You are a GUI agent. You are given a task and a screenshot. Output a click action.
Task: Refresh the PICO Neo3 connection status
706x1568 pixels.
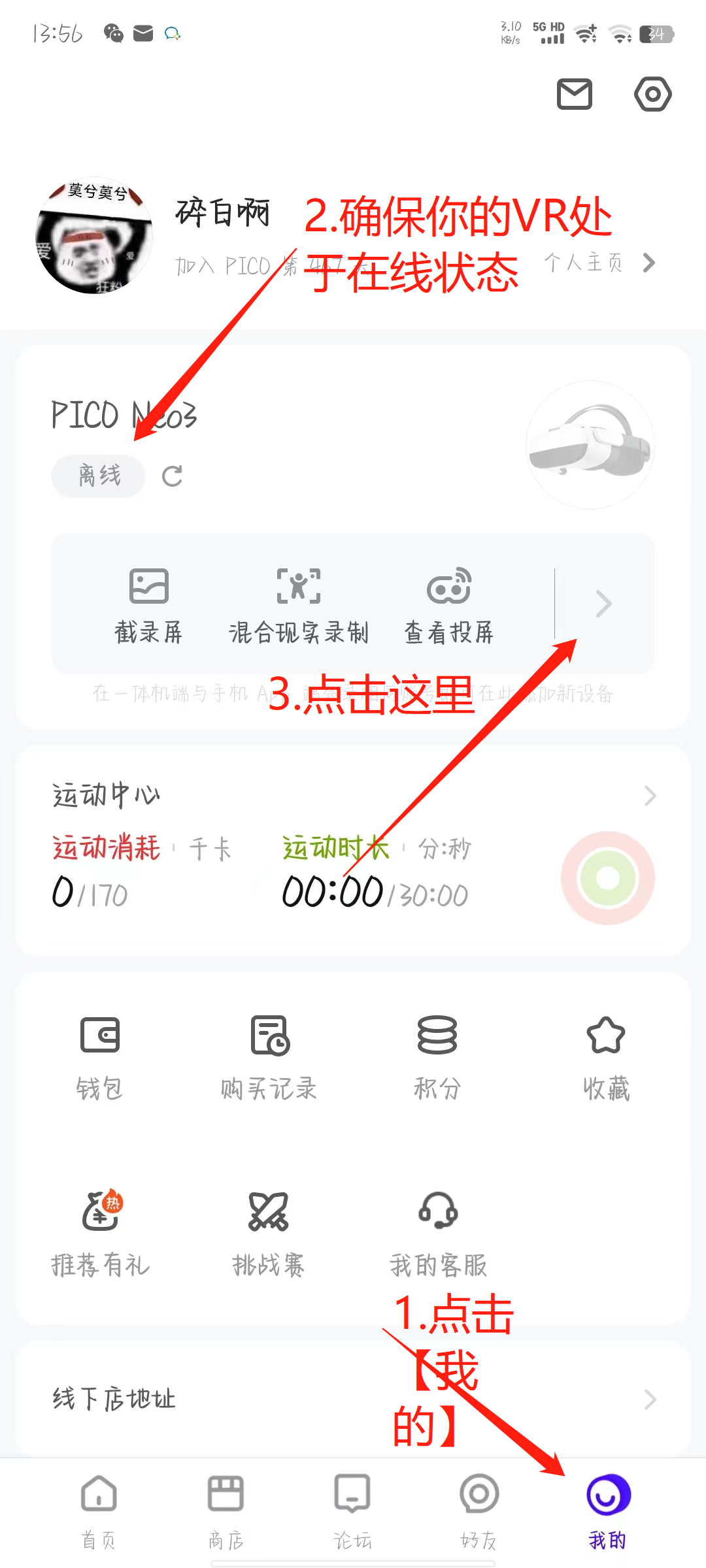point(172,476)
